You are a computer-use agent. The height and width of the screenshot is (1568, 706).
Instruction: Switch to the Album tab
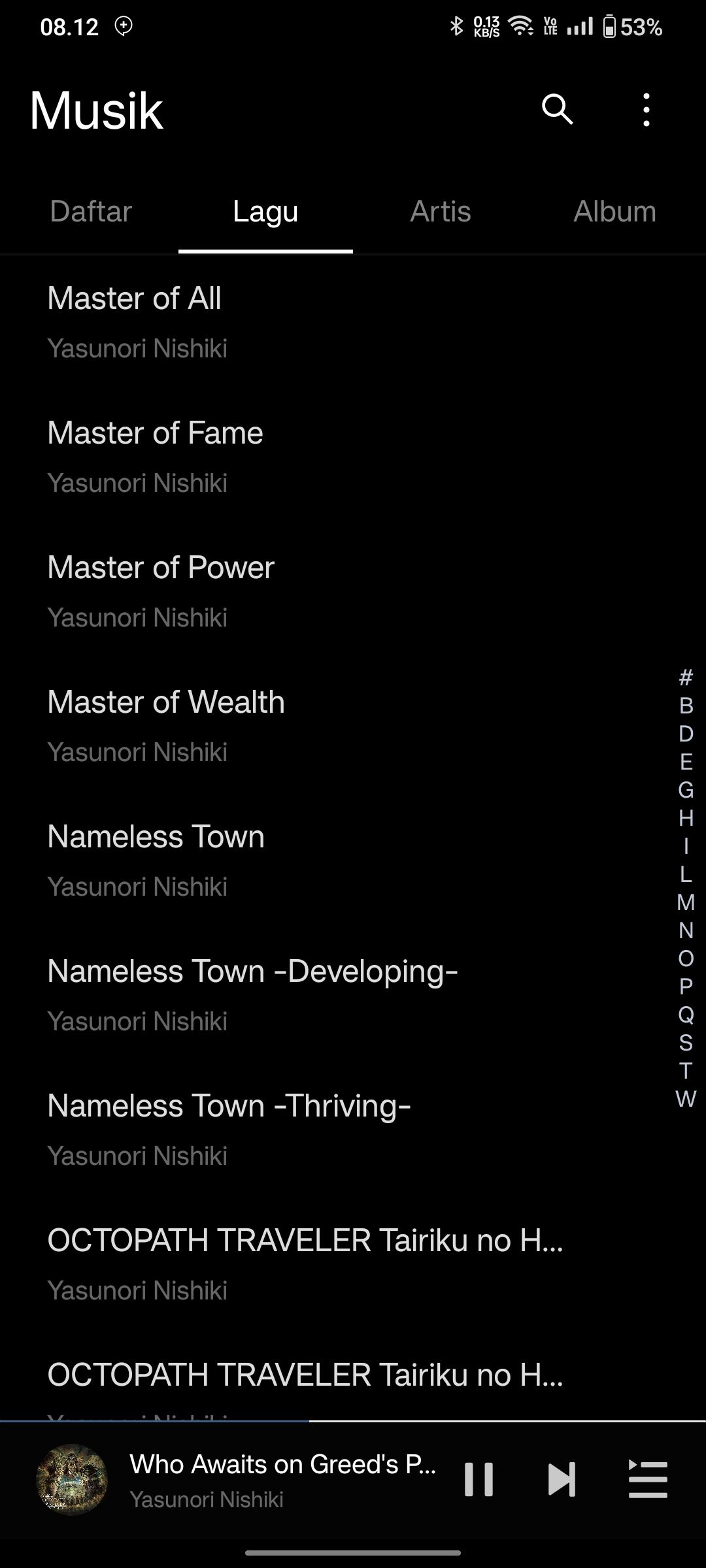[x=614, y=212]
